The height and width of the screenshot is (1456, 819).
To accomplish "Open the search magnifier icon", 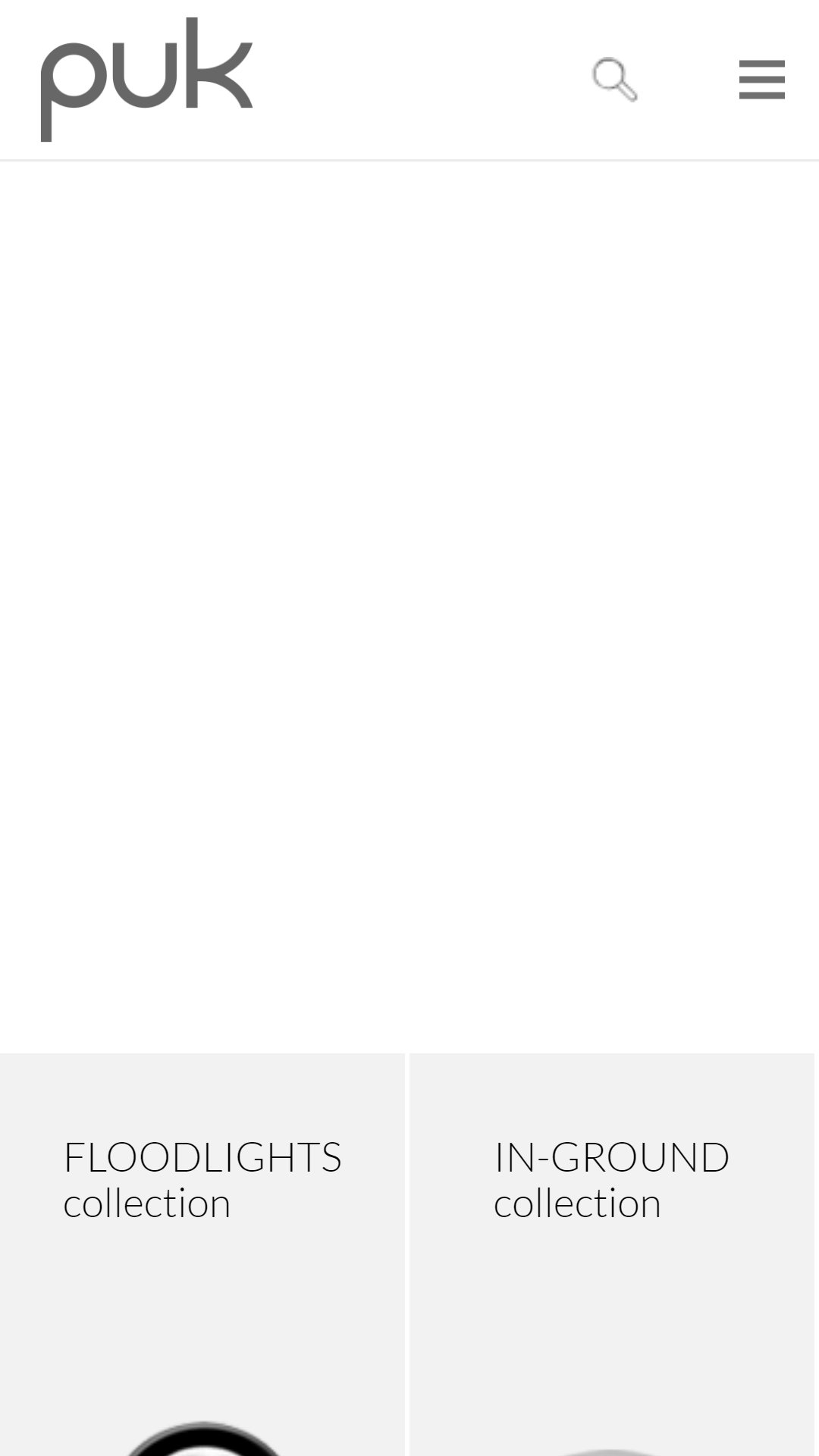I will pos(614,79).
